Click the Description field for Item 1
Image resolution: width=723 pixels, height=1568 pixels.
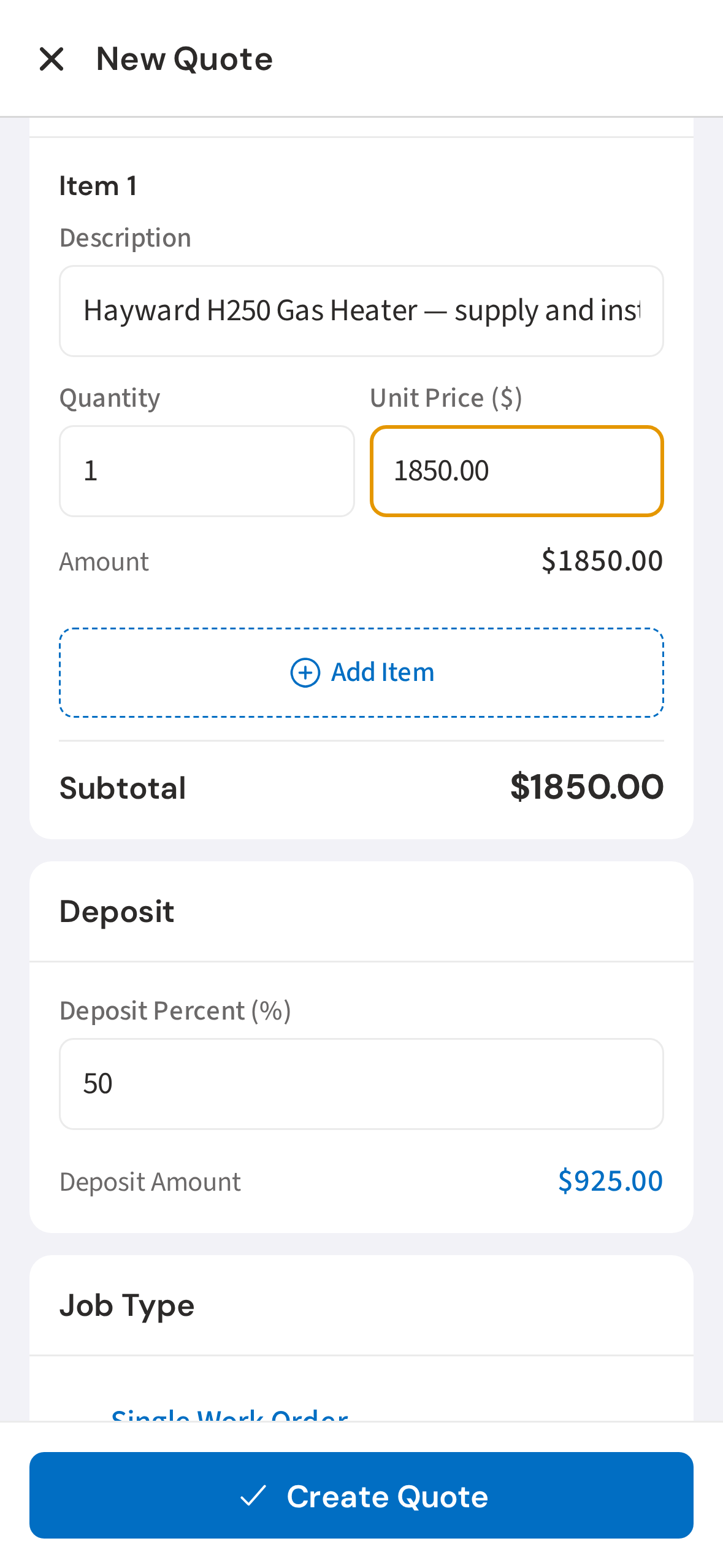[361, 310]
